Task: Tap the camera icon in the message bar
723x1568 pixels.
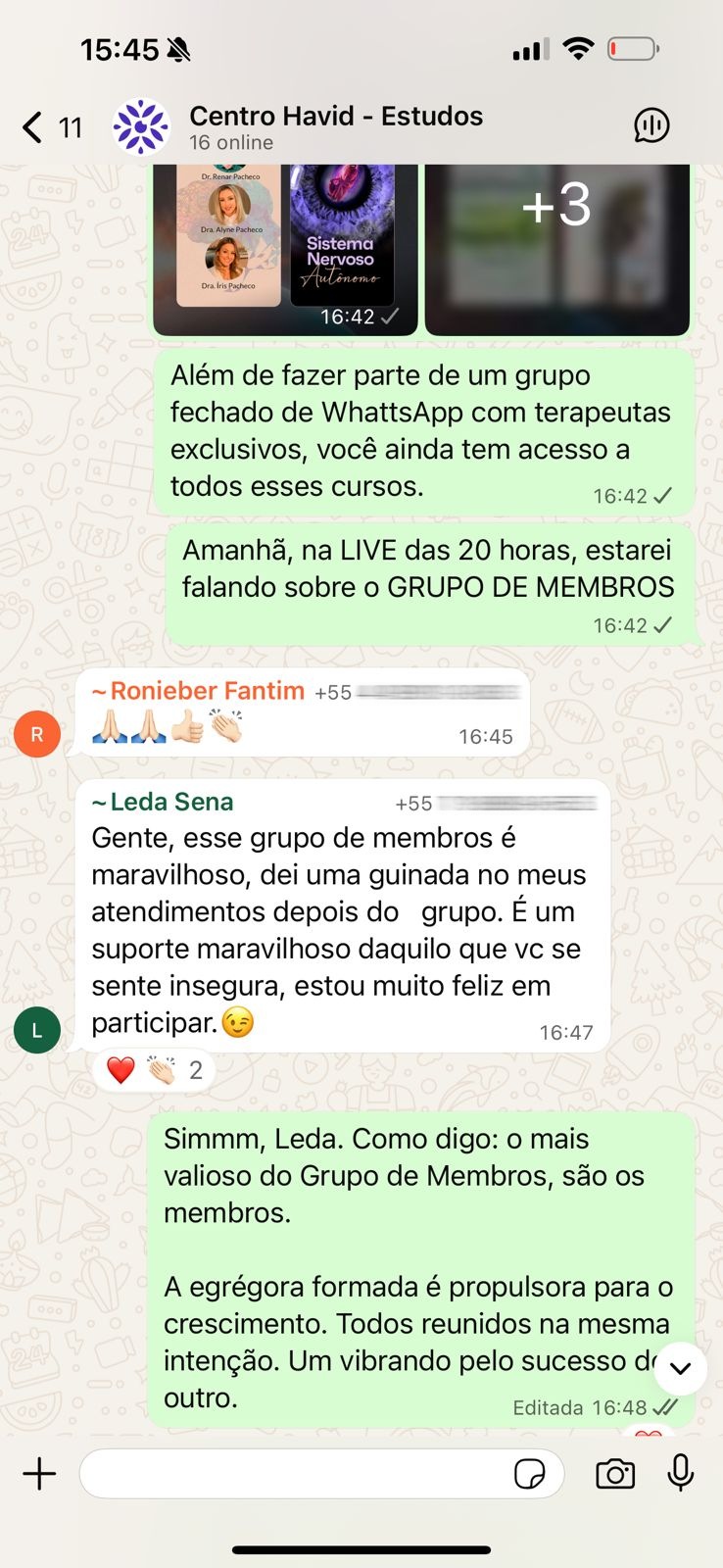Action: pyautogui.click(x=615, y=1473)
